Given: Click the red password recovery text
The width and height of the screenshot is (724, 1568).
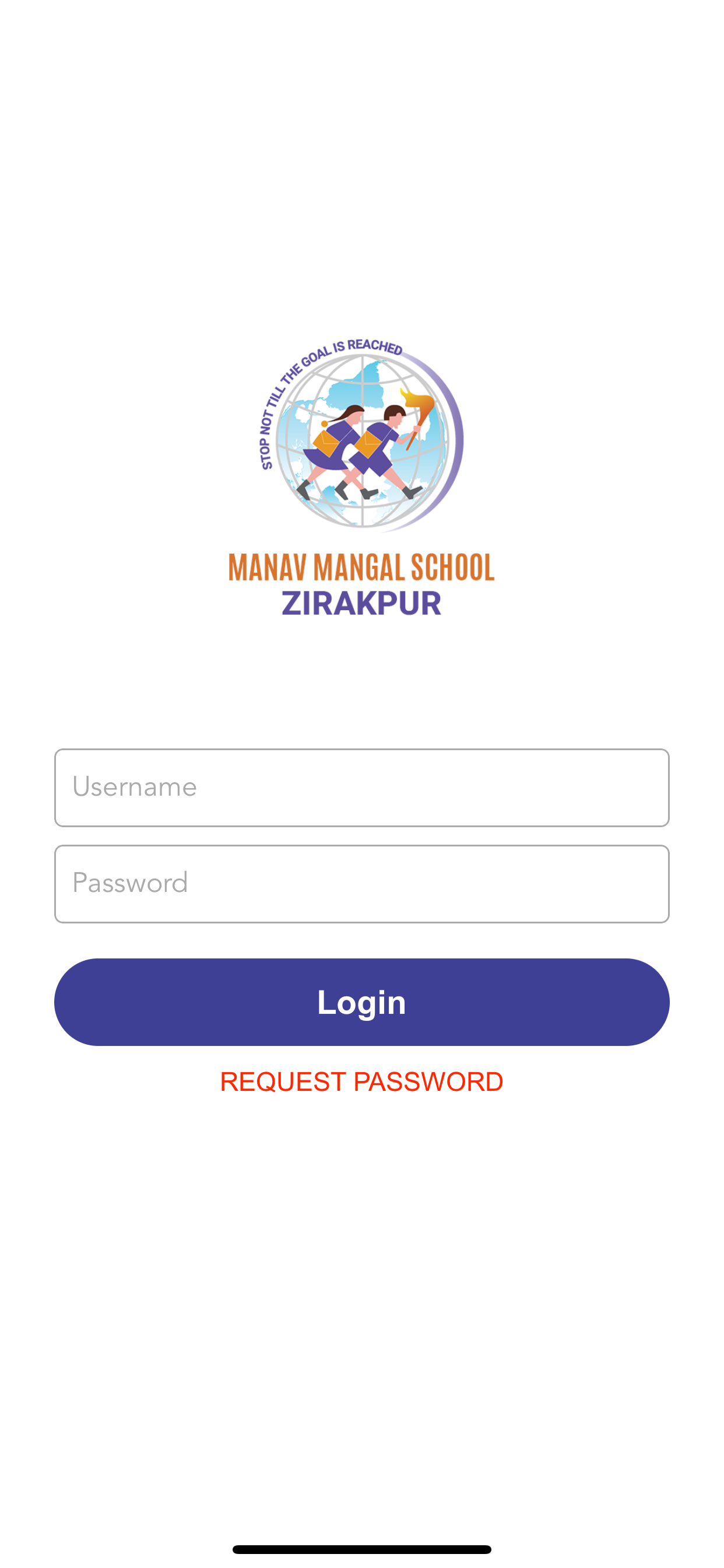Looking at the screenshot, I should click(x=362, y=1080).
